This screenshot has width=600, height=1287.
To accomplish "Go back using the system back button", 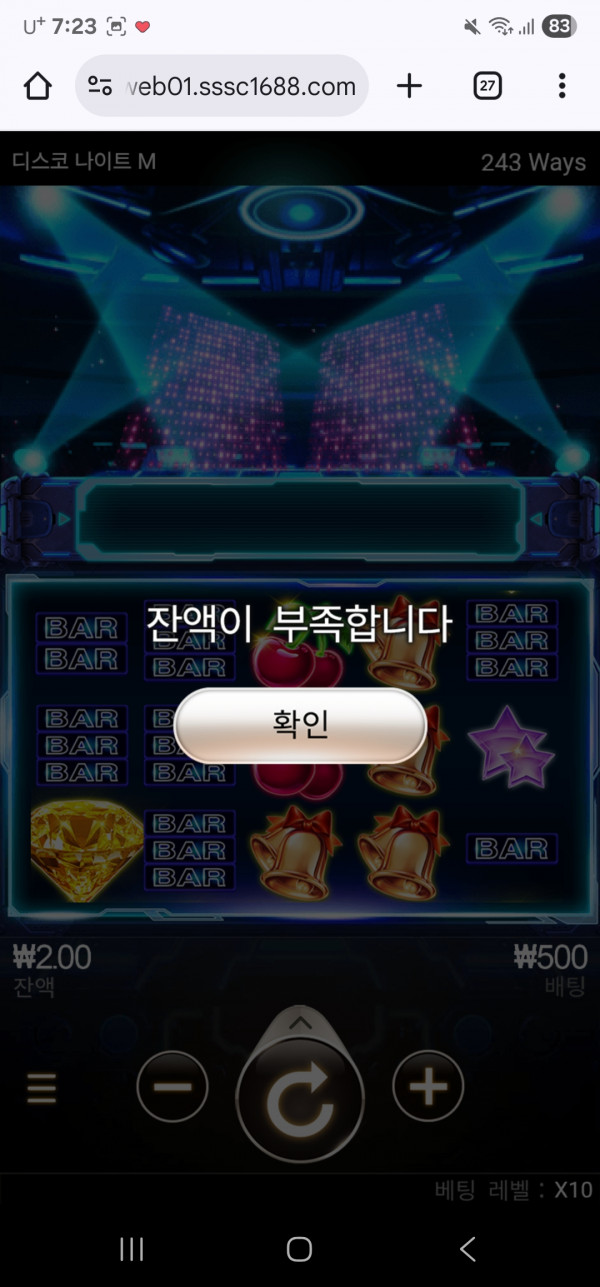I will (x=467, y=1248).
